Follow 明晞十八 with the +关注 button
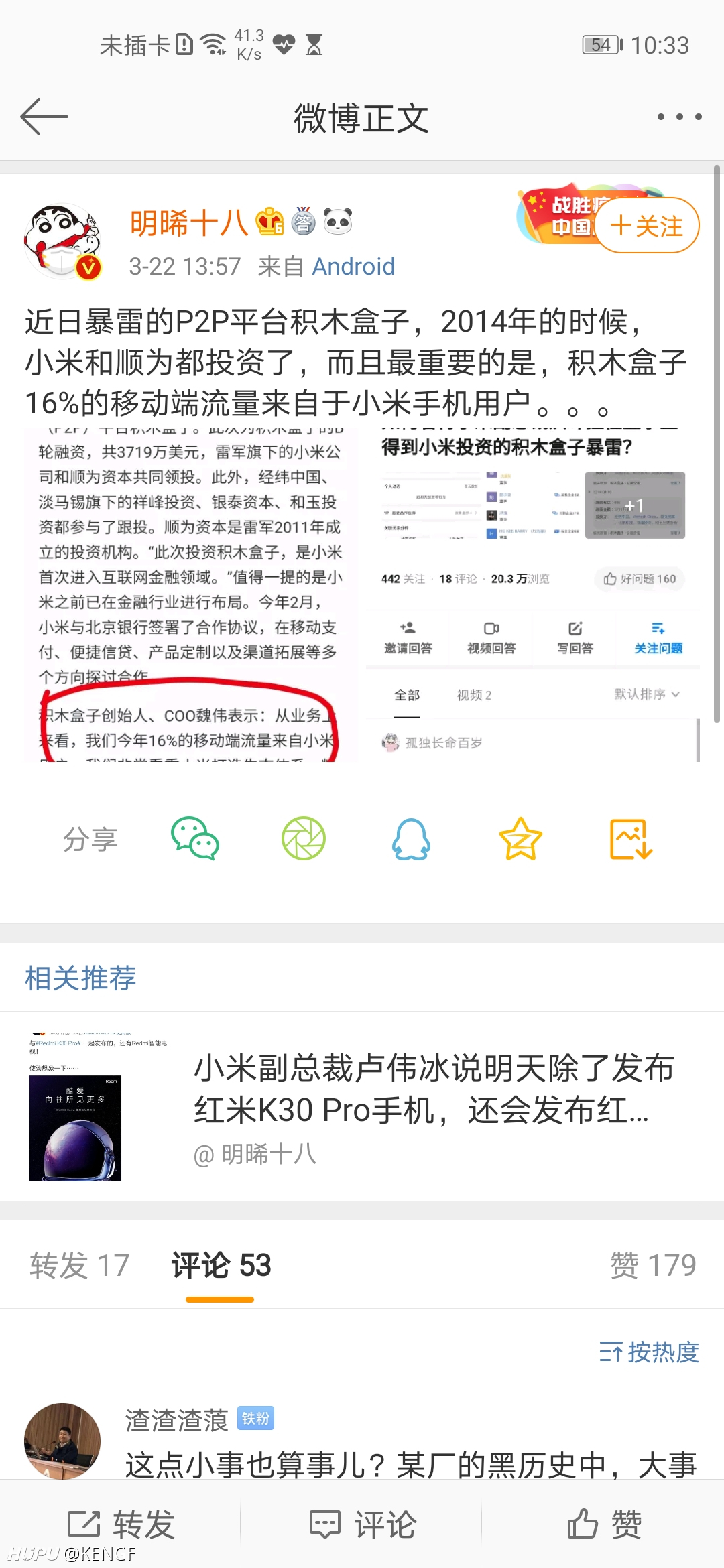 pyautogui.click(x=647, y=225)
